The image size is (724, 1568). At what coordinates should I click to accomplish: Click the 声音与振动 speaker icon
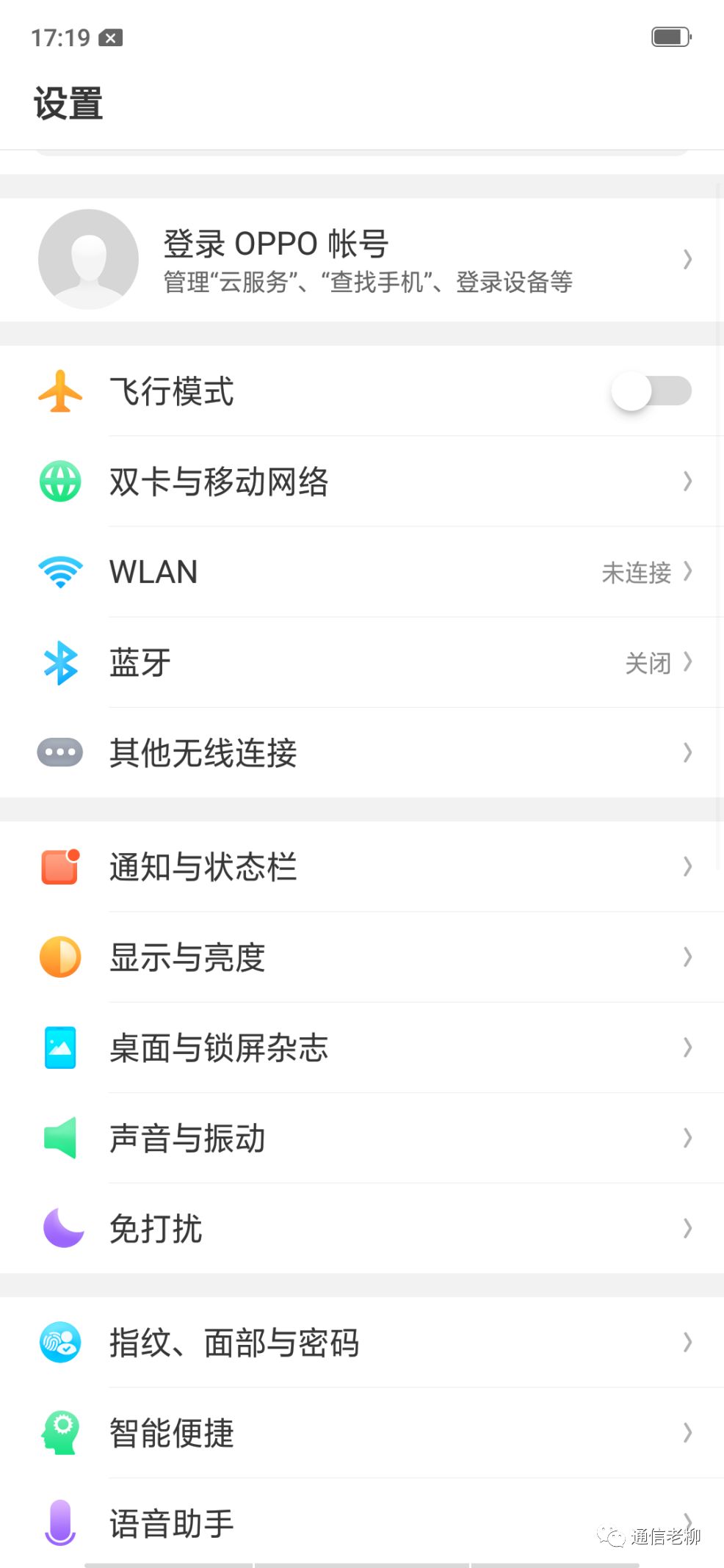pyautogui.click(x=59, y=1139)
